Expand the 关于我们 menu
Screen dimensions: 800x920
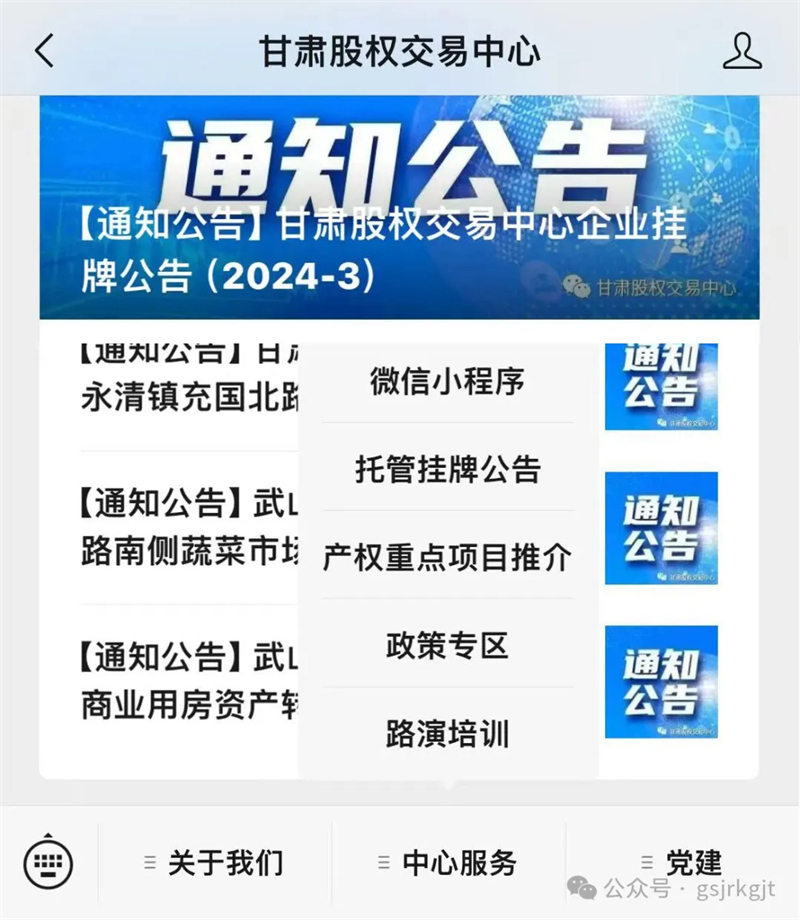pos(222,861)
